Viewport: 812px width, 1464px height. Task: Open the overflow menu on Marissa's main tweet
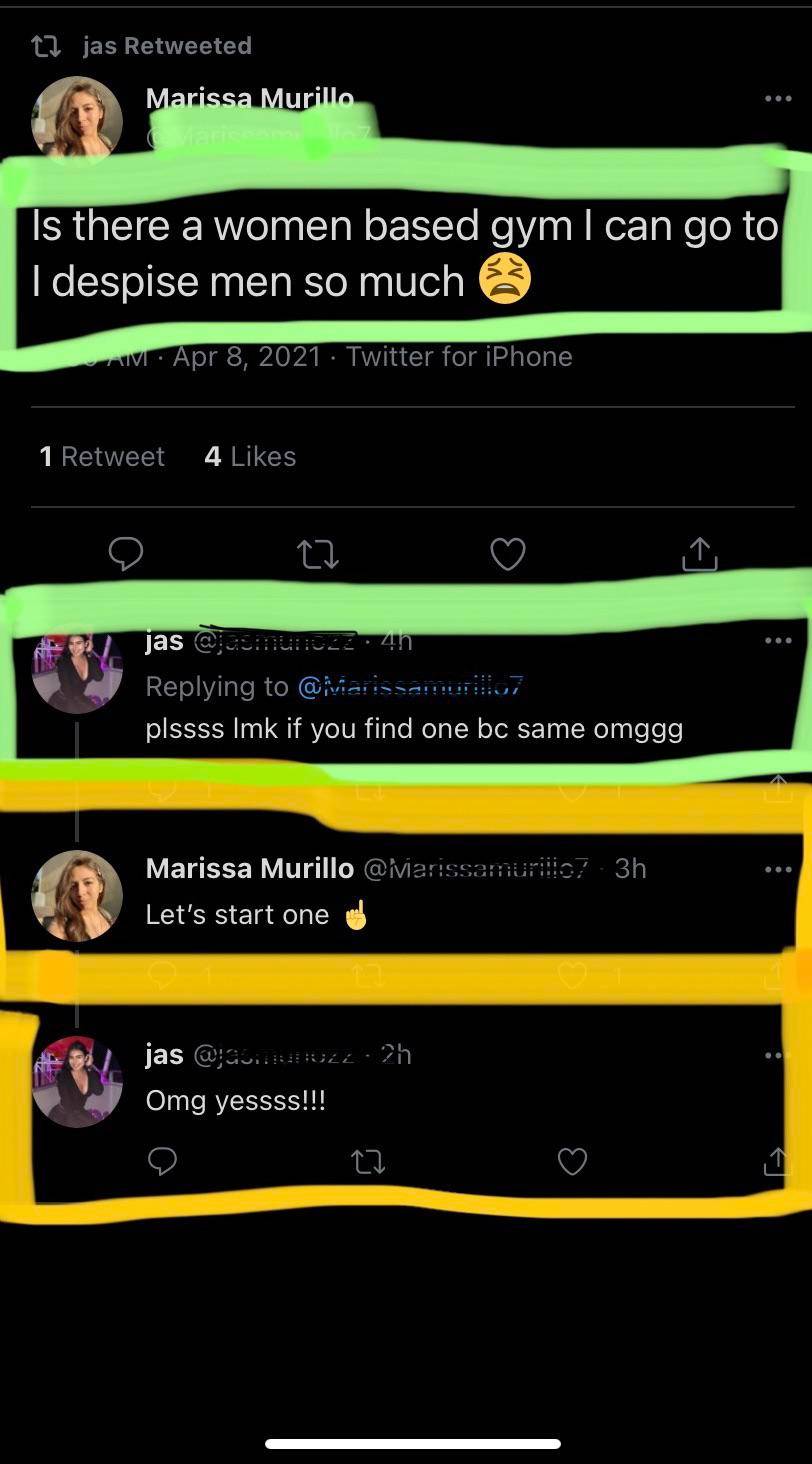777,99
